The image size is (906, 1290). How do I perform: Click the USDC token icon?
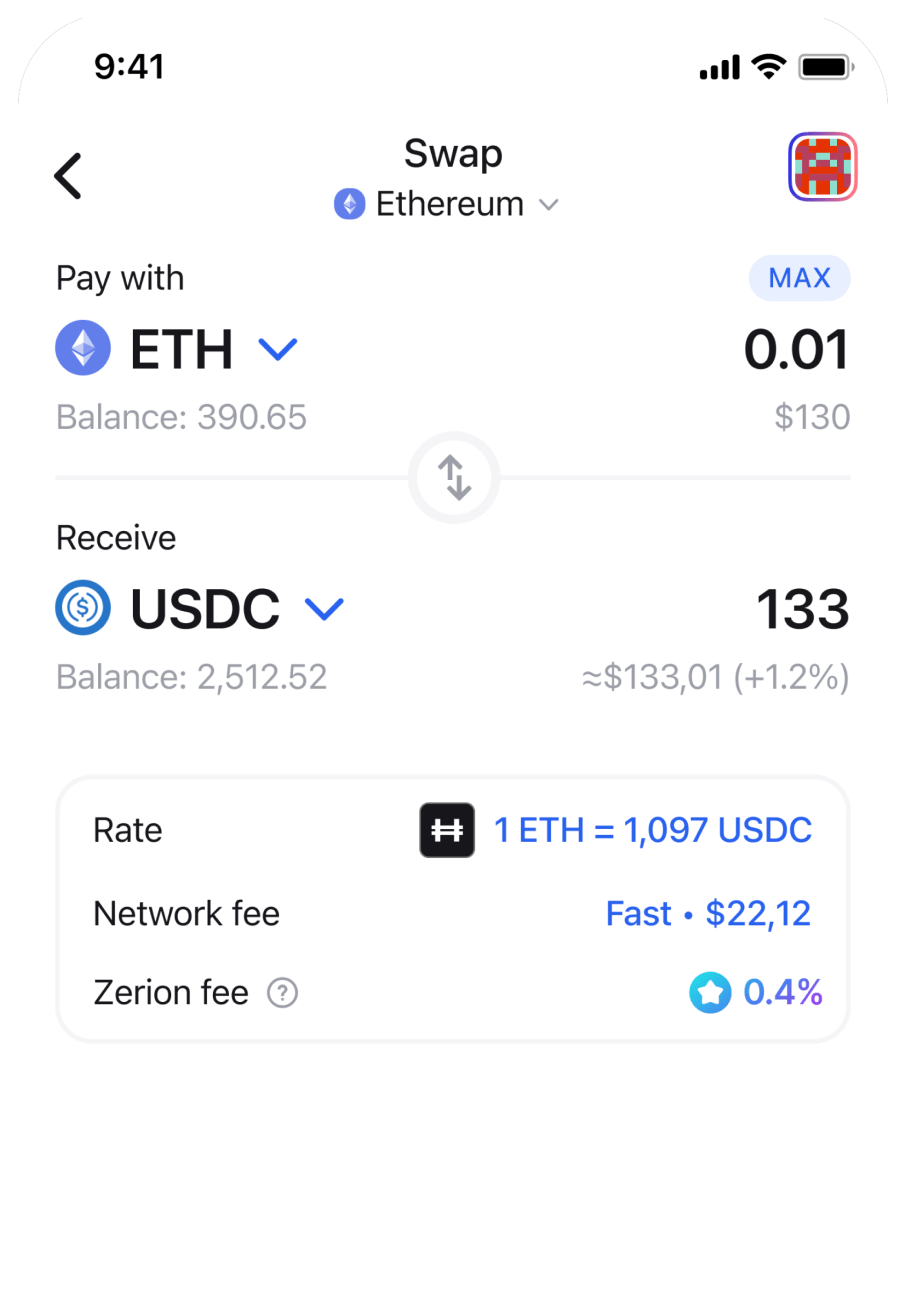[x=82, y=608]
